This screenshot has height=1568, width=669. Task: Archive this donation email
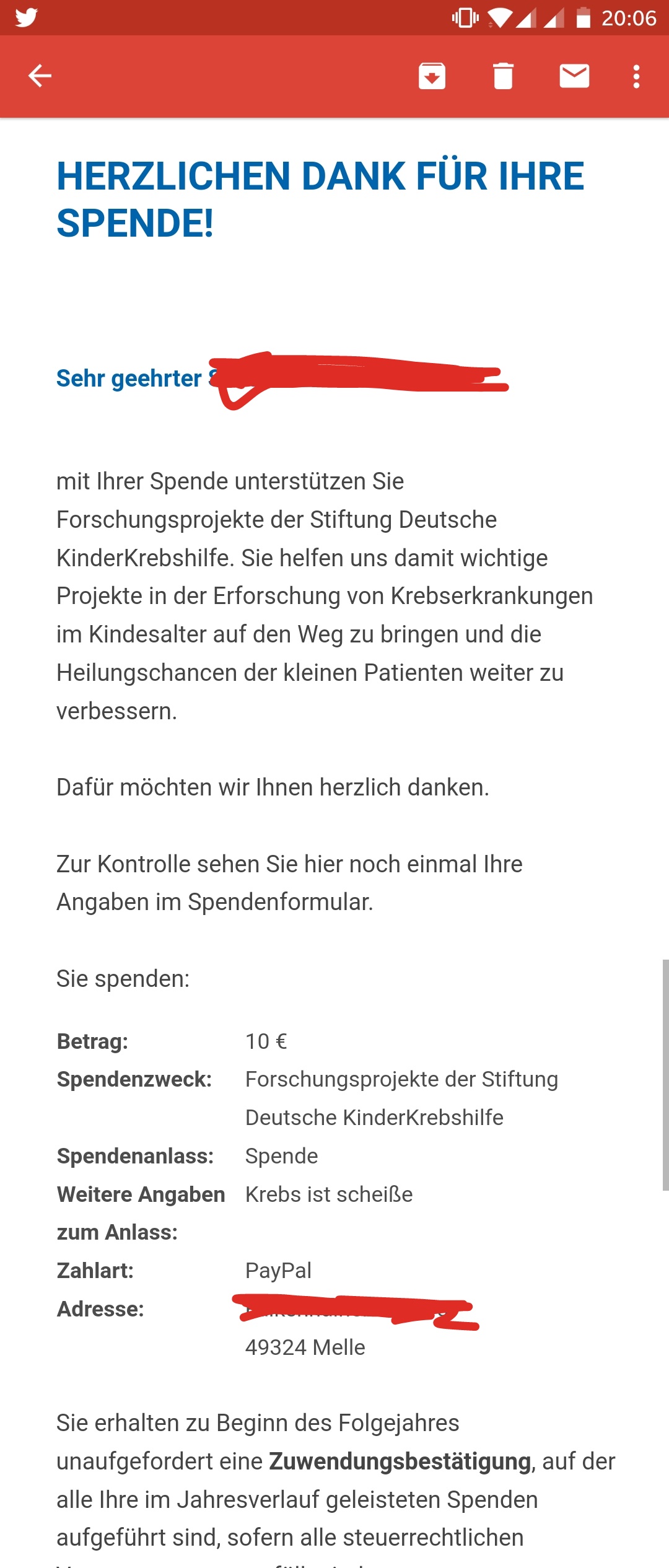(432, 76)
